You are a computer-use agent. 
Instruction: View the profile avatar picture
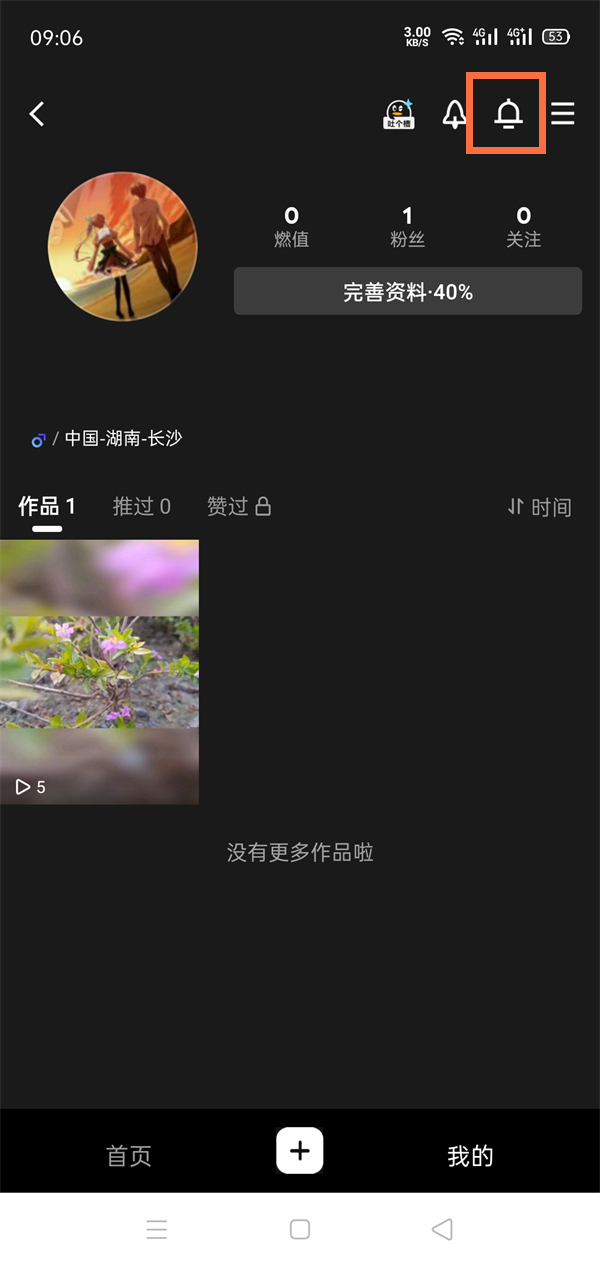click(x=123, y=247)
